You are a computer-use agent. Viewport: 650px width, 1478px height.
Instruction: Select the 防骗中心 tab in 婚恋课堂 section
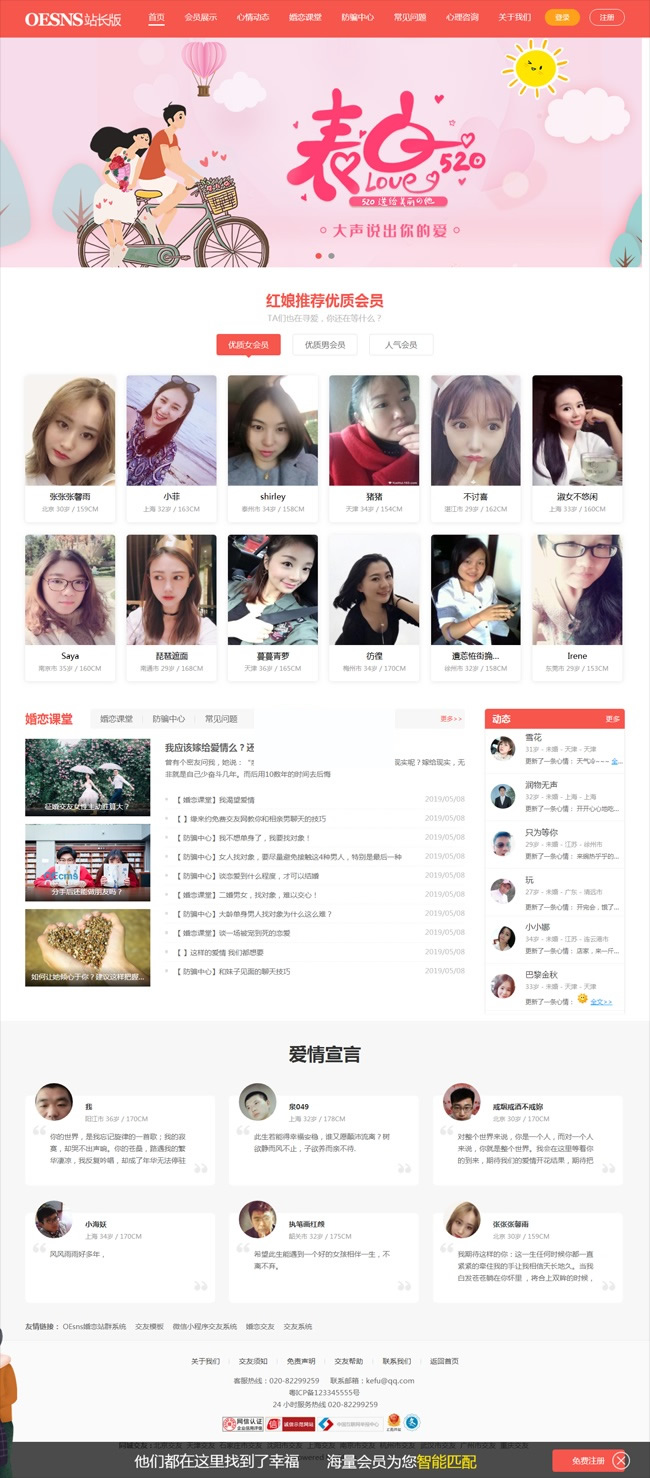pyautogui.click(x=168, y=719)
